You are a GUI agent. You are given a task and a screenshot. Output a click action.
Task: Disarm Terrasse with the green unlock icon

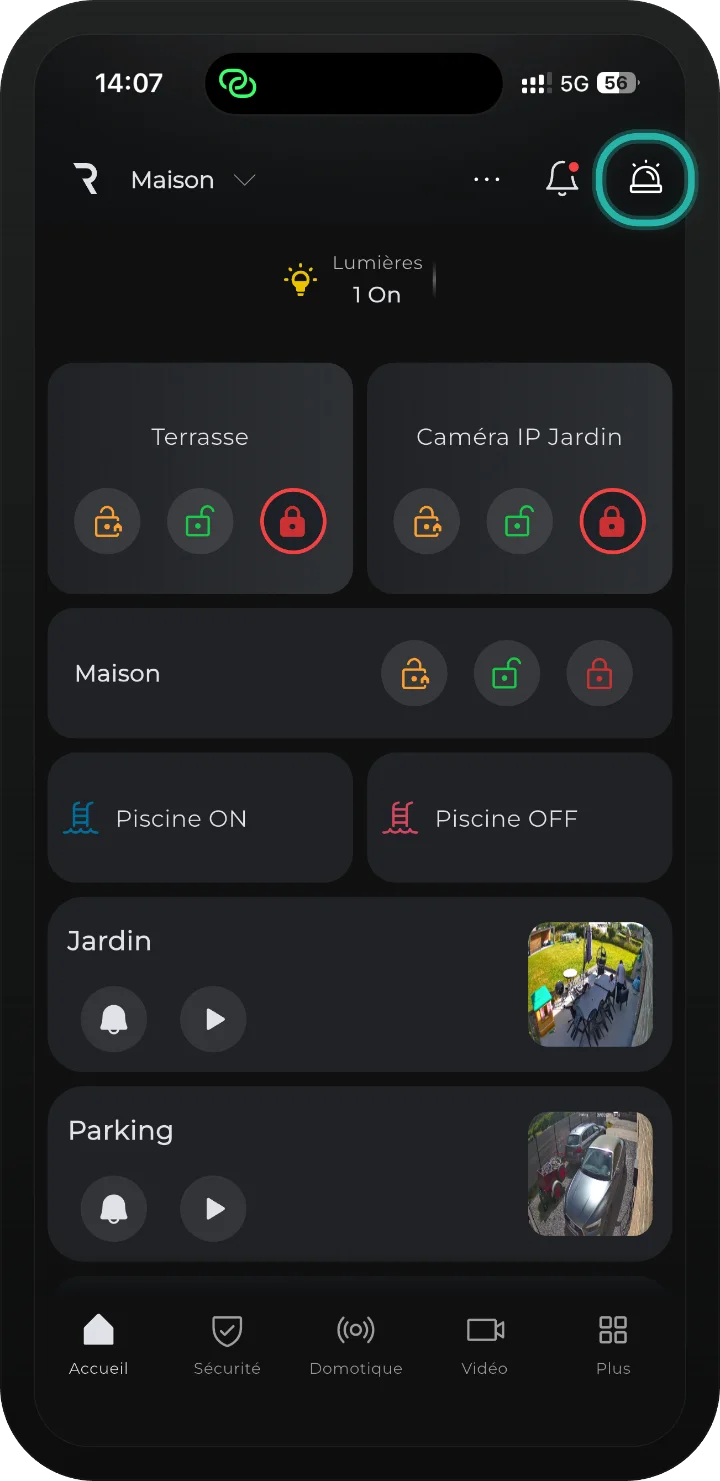pos(200,521)
